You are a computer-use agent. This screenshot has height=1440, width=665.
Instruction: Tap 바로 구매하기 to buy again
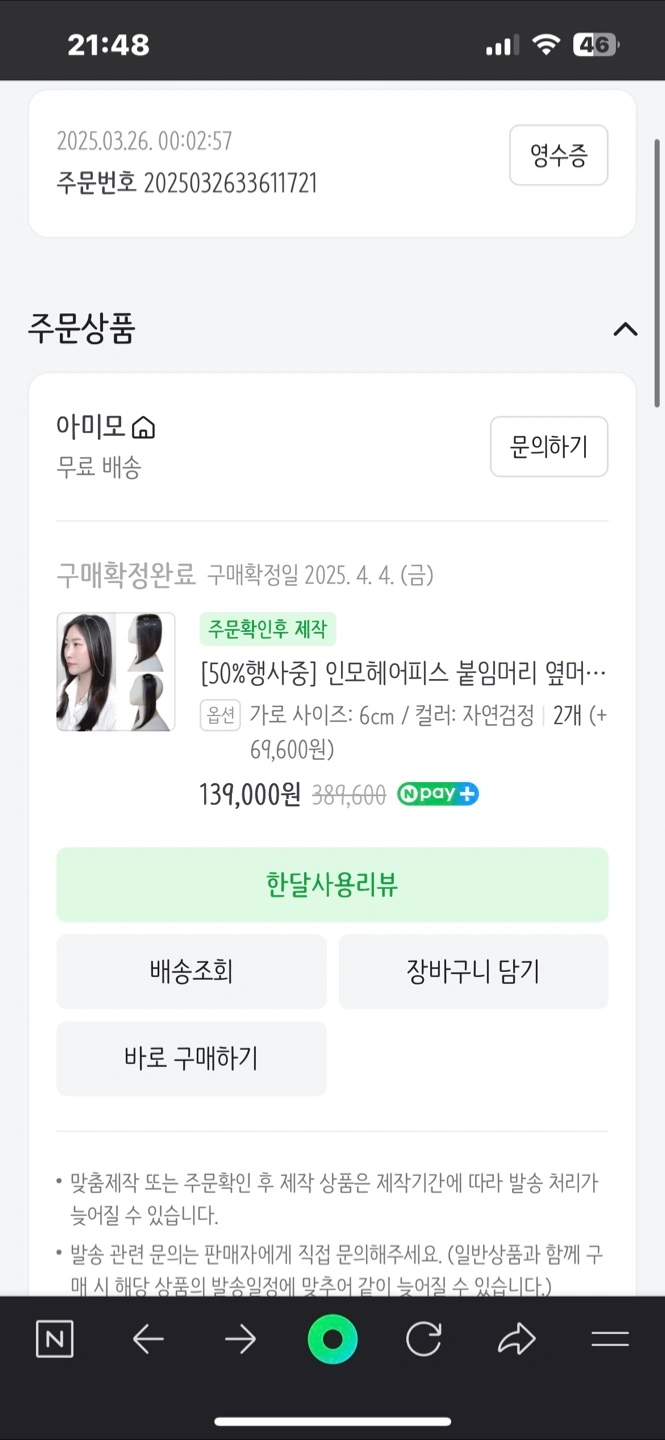point(191,1058)
